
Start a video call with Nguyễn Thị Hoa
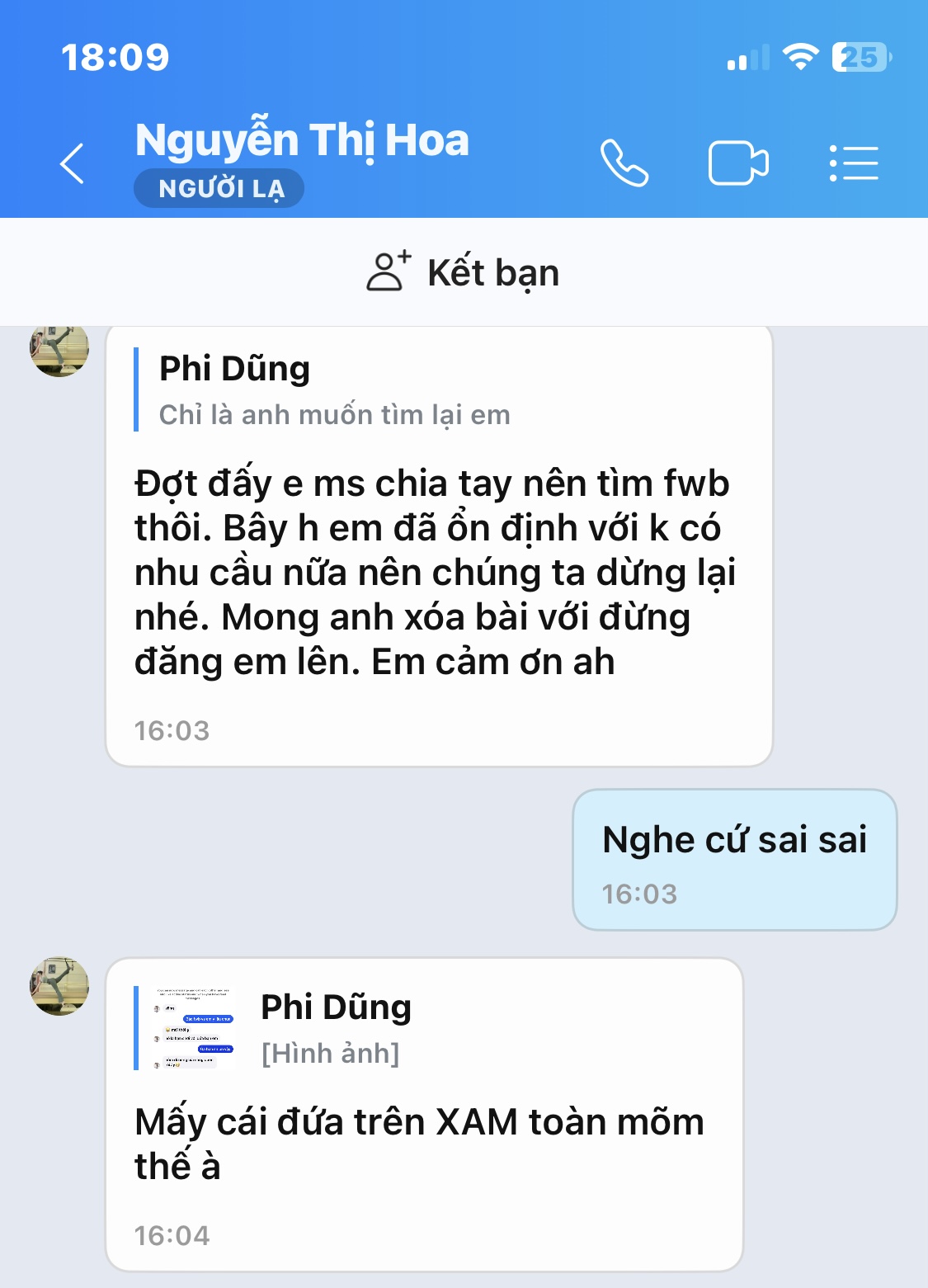(x=738, y=163)
